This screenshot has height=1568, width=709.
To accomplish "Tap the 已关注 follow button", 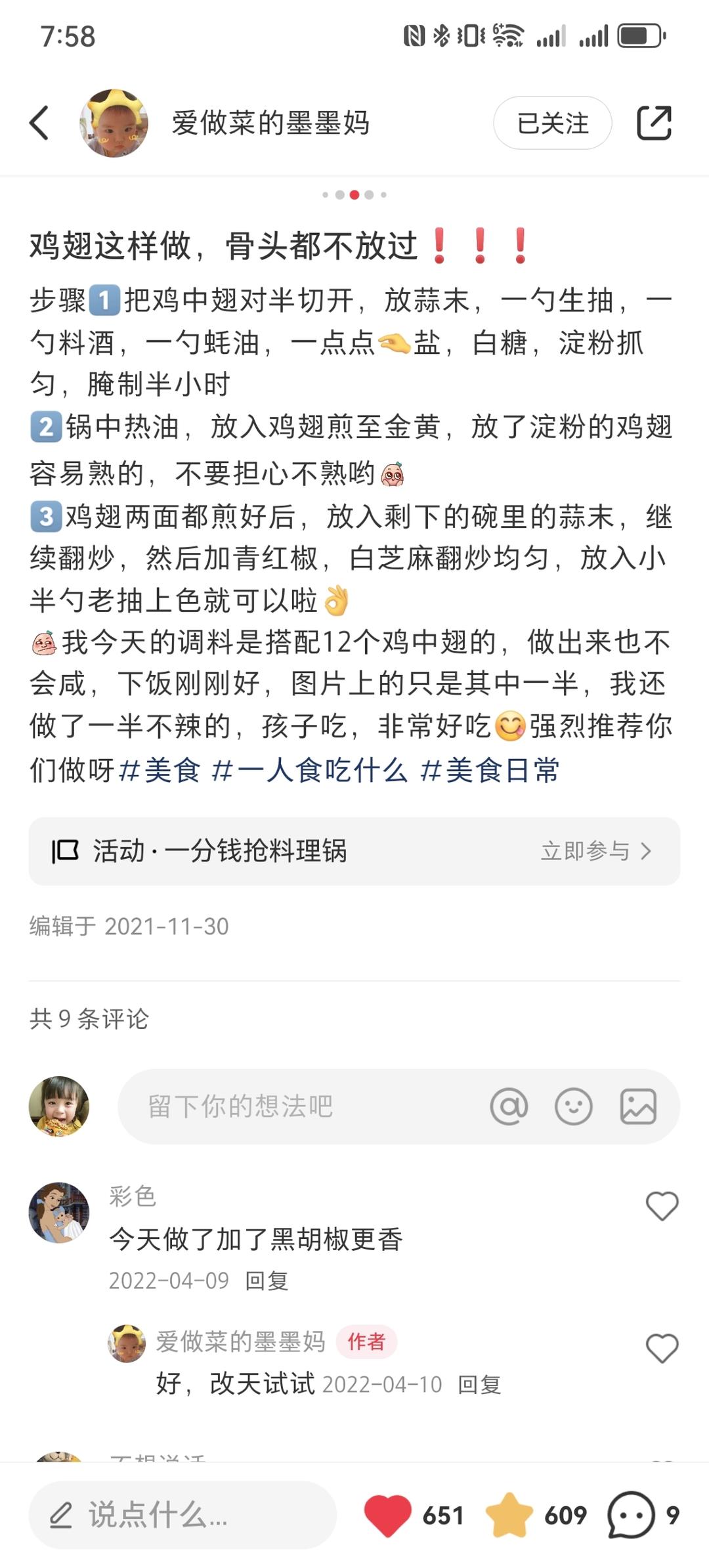I will coord(552,123).
